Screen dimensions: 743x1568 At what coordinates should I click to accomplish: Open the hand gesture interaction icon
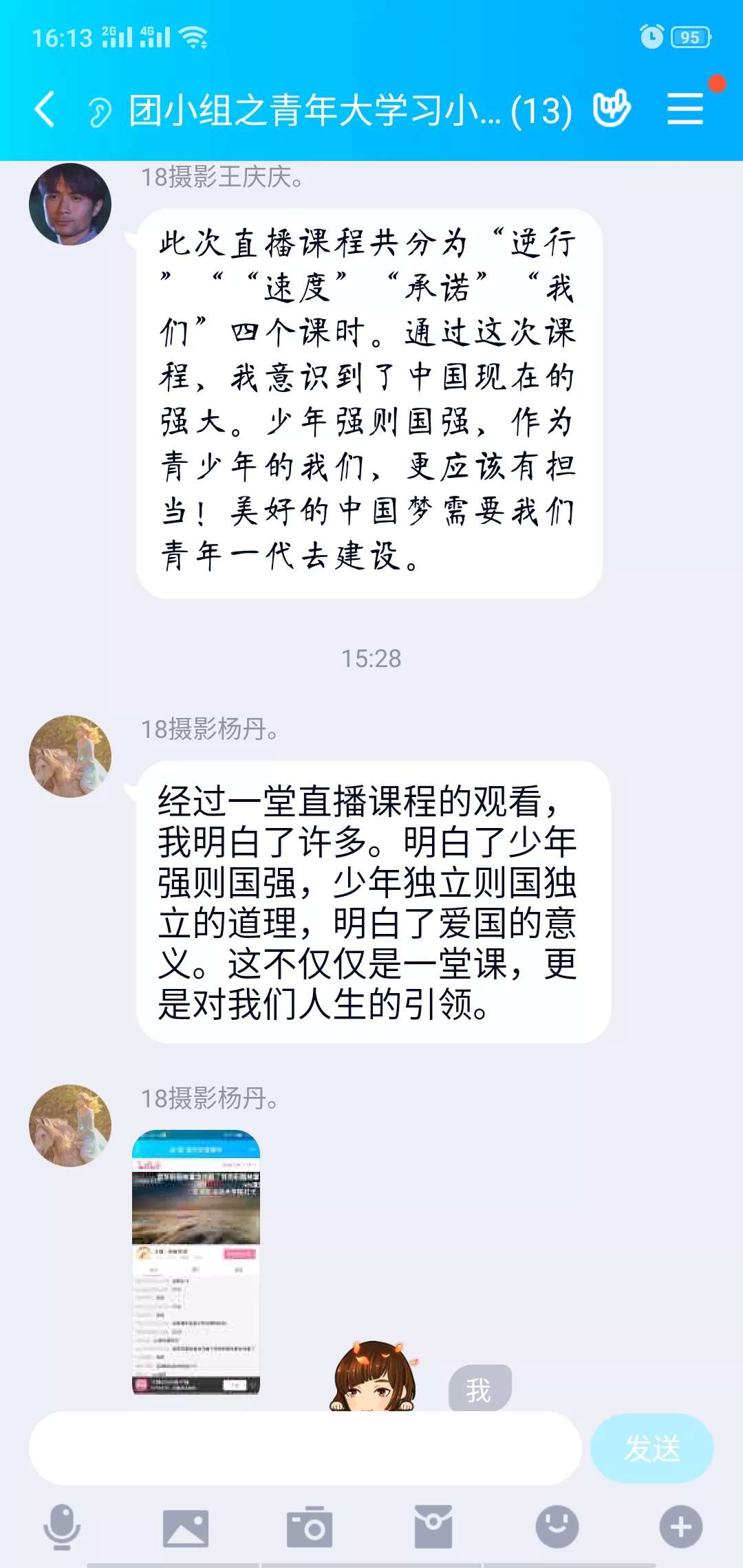(x=612, y=109)
